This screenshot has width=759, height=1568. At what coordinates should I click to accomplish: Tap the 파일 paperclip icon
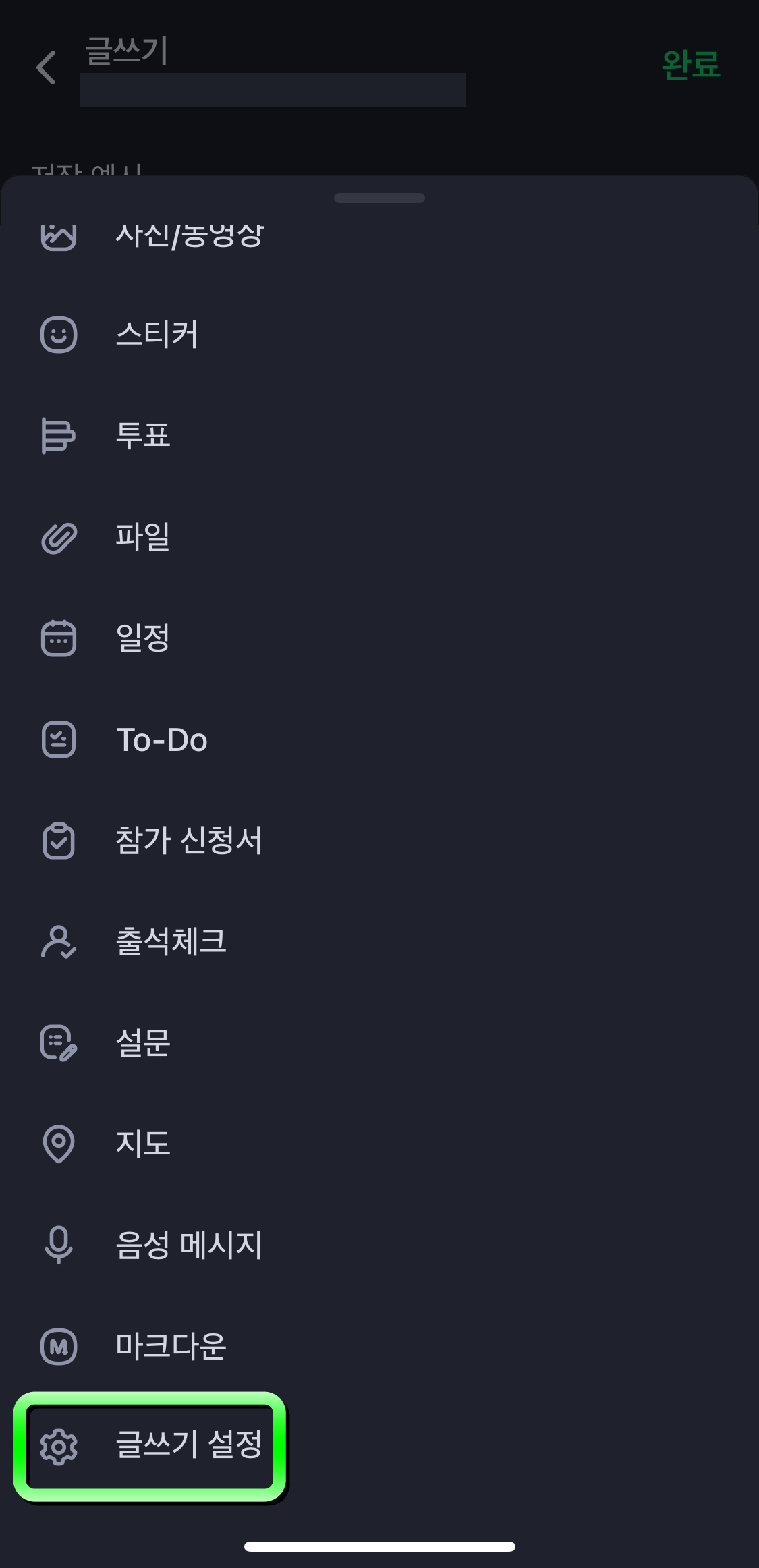[x=59, y=537]
